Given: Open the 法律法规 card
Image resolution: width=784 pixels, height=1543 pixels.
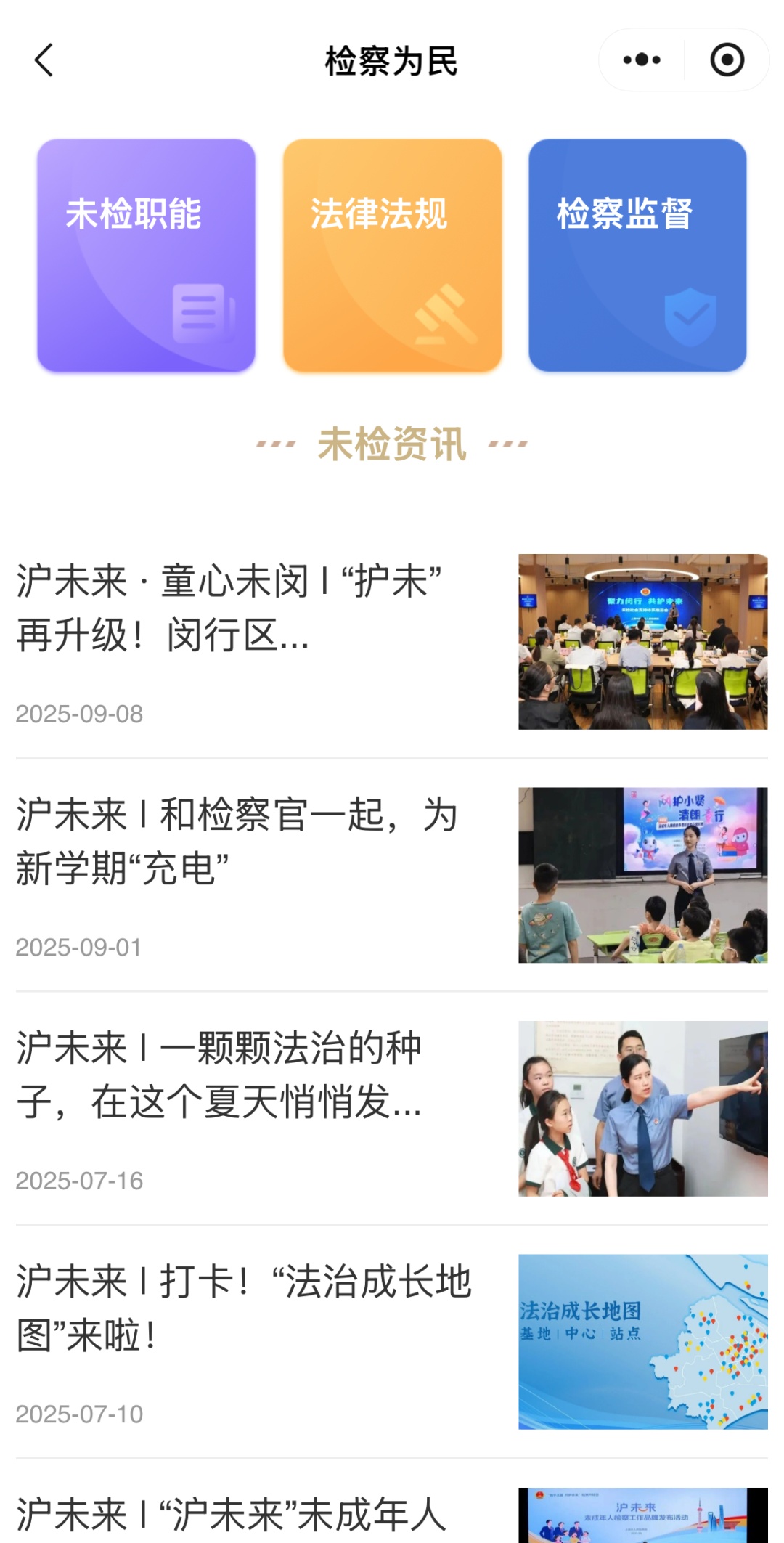Looking at the screenshot, I should pyautogui.click(x=392, y=256).
